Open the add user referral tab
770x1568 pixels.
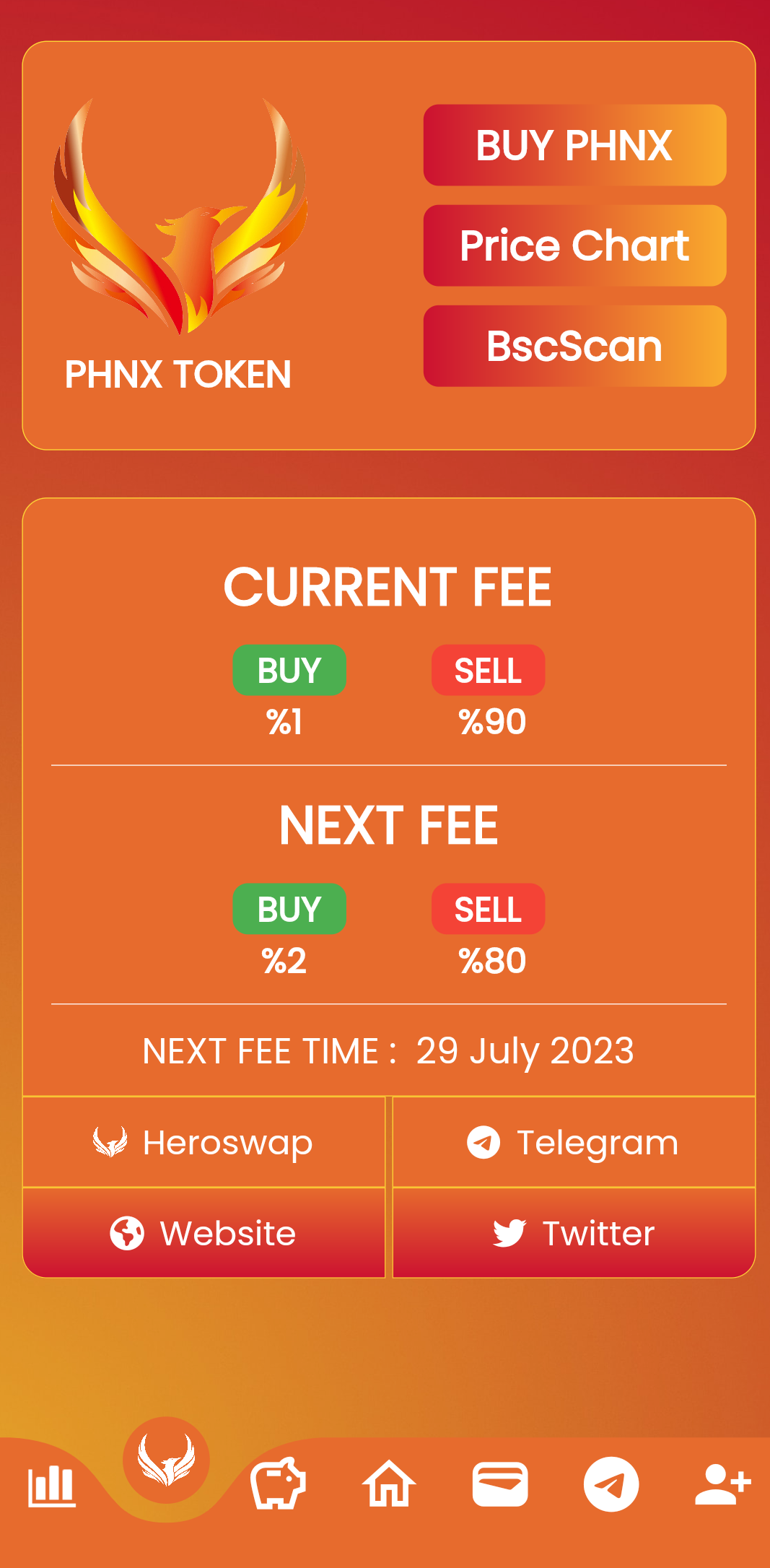[x=723, y=1484]
